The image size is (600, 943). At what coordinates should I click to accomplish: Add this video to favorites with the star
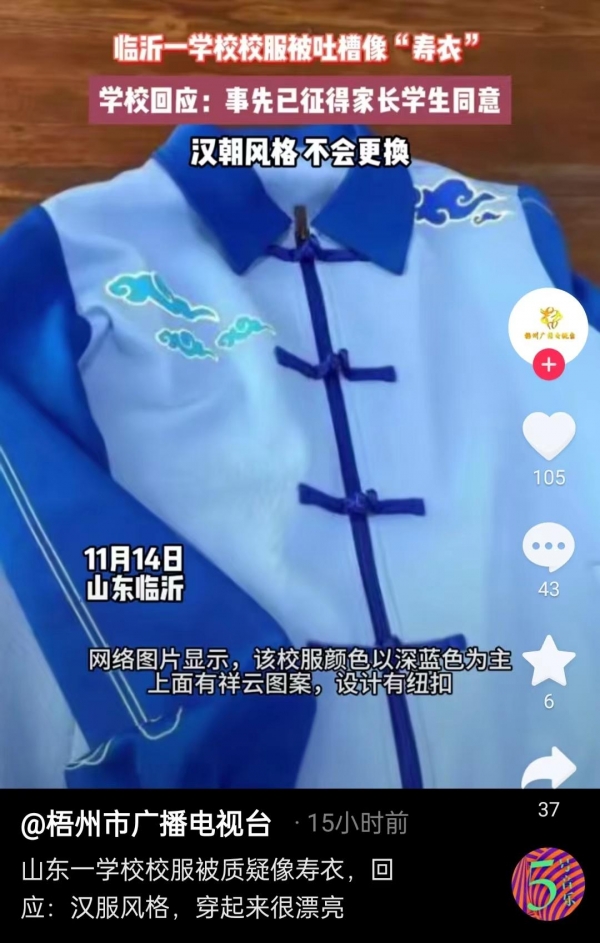click(x=549, y=662)
